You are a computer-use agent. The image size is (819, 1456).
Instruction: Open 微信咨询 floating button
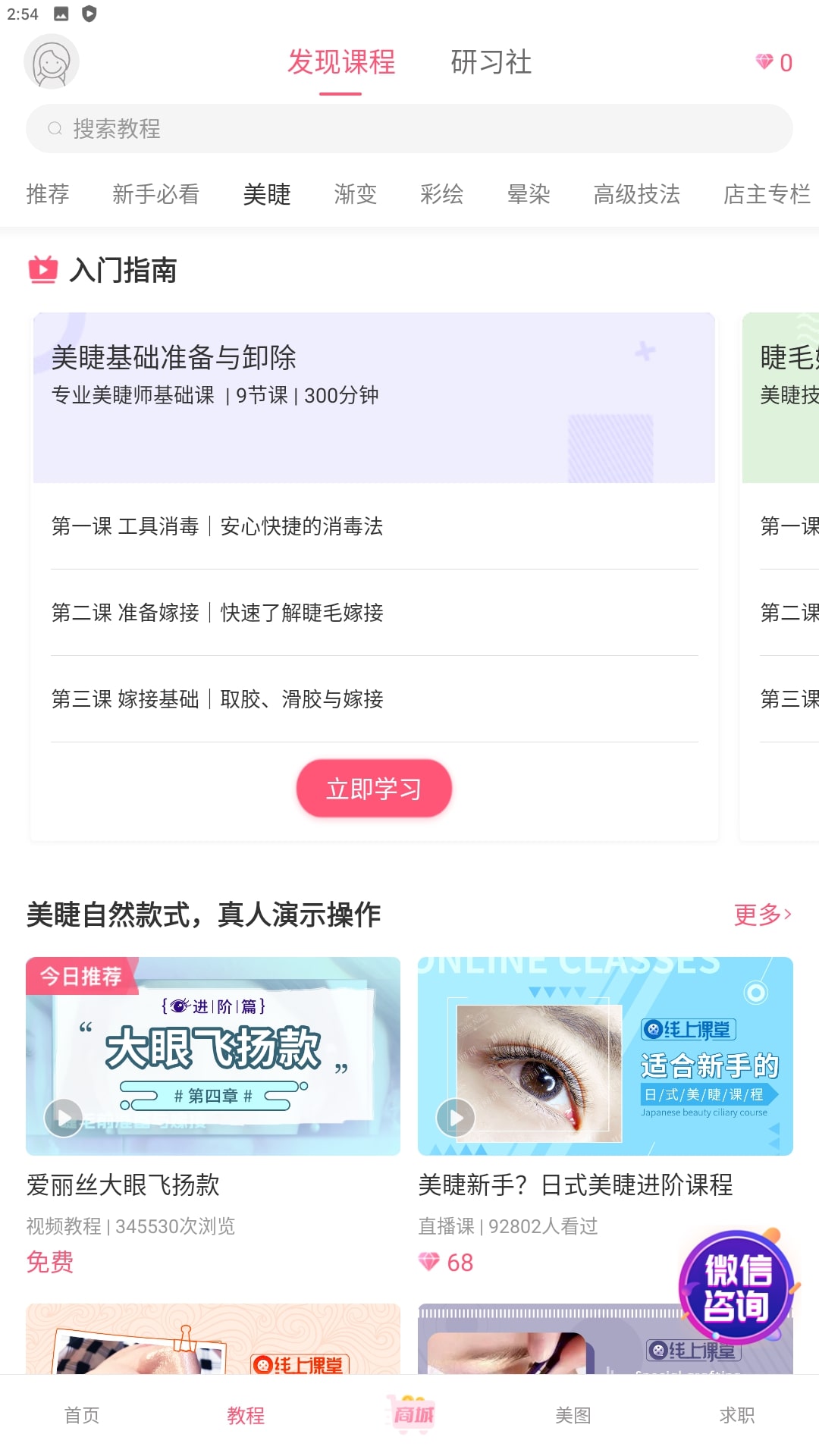(736, 1287)
